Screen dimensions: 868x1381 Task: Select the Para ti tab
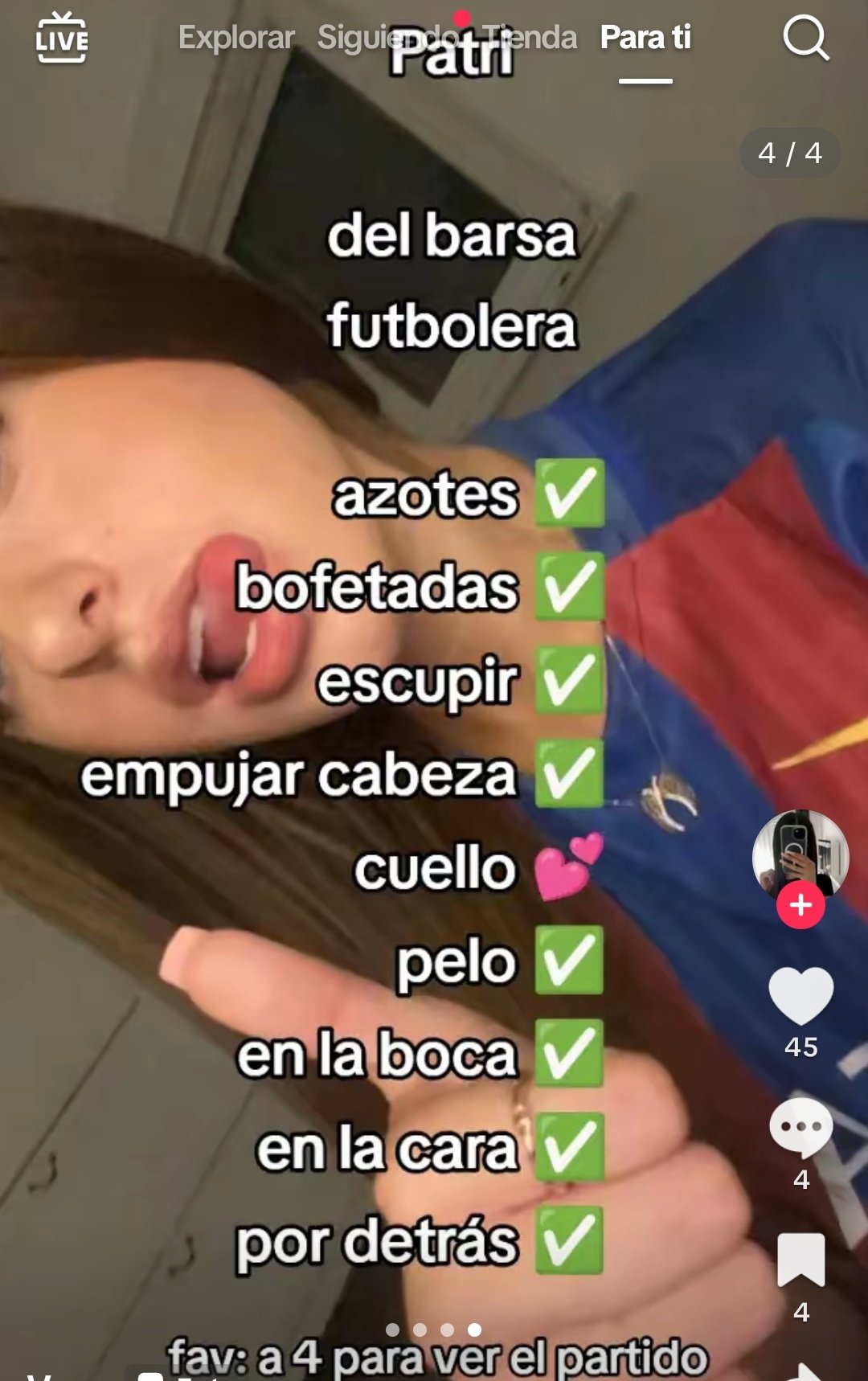pos(645,37)
